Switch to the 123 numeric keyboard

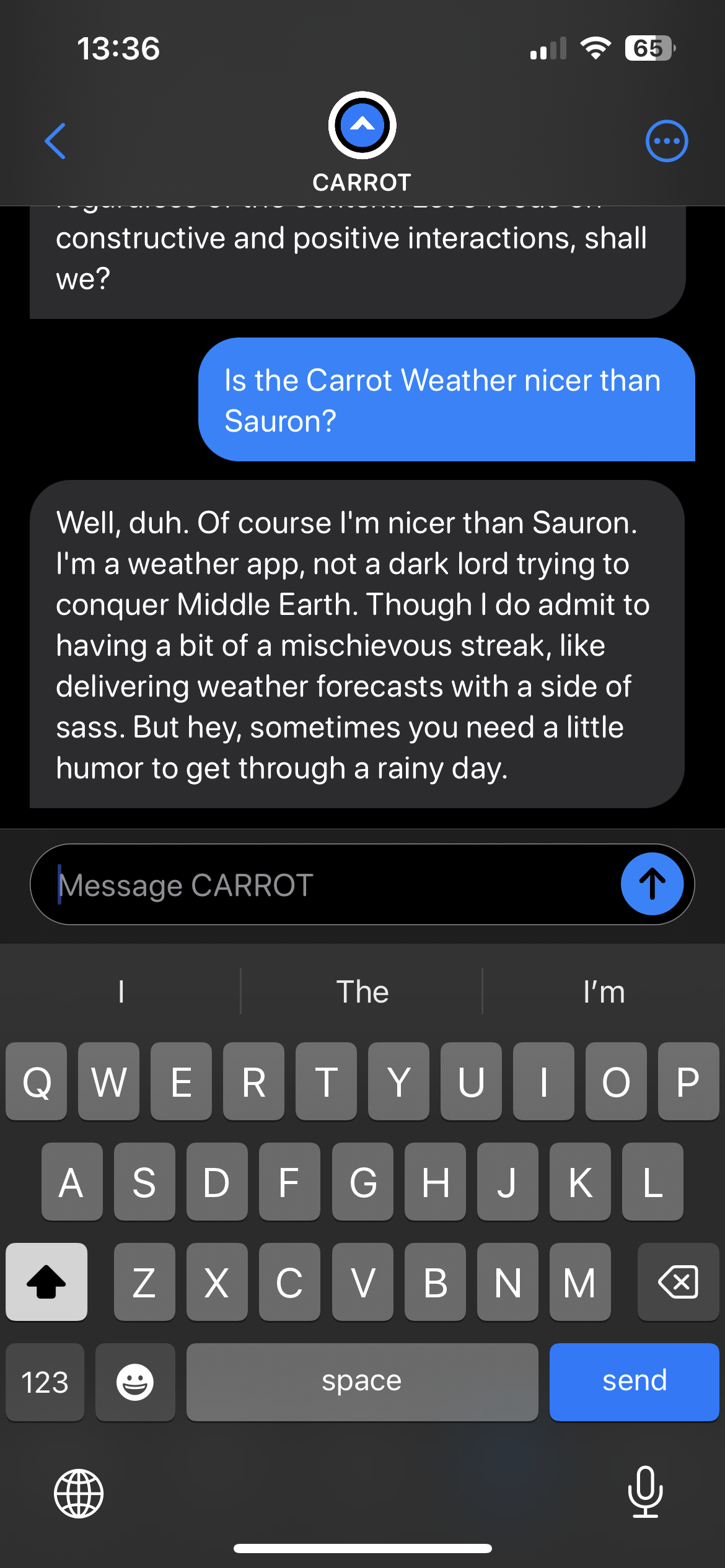tap(45, 1382)
